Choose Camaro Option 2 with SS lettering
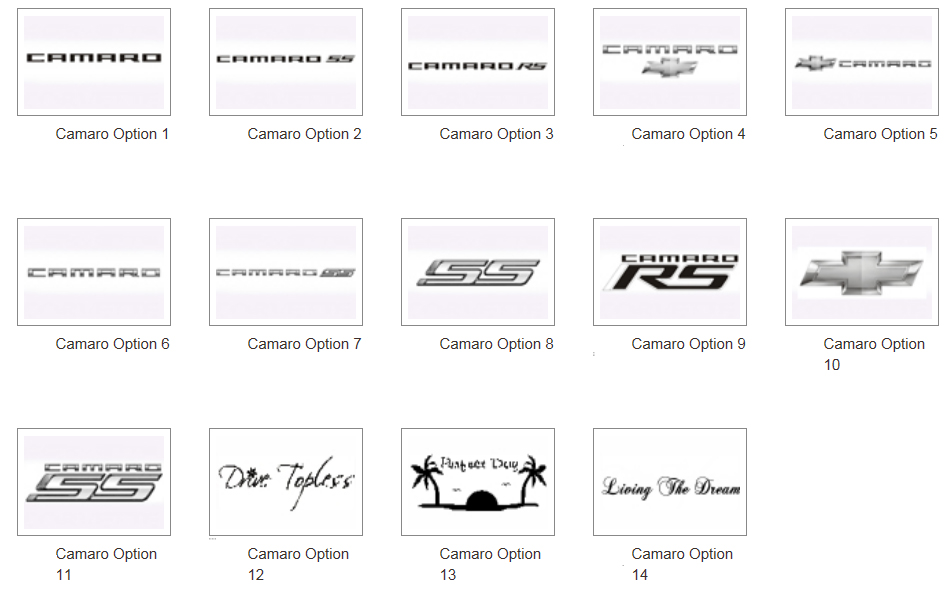Viewport: 946px width, 592px height. (x=286, y=62)
